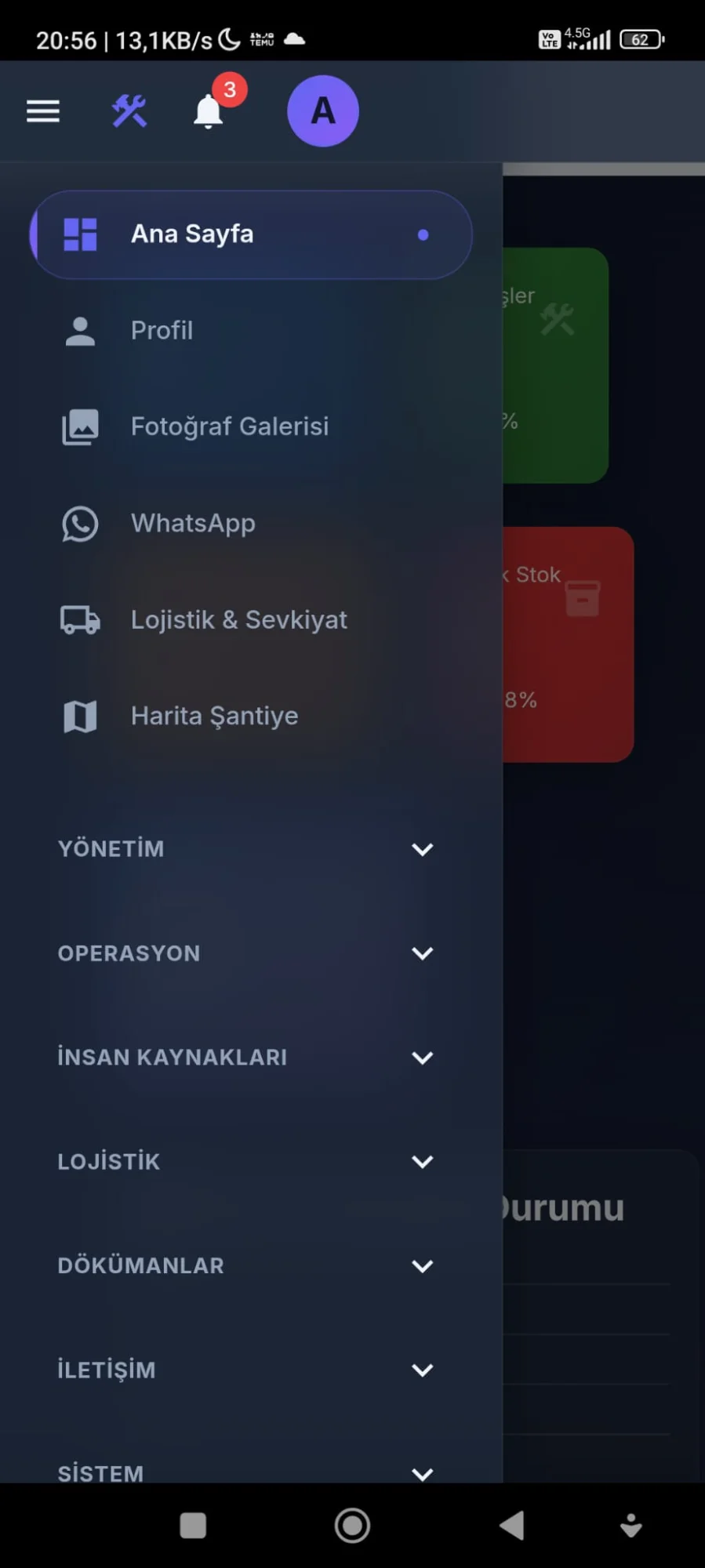This screenshot has width=705, height=1568.
Task: Open the Fotoğraf Galerisi page
Action: pos(230,426)
